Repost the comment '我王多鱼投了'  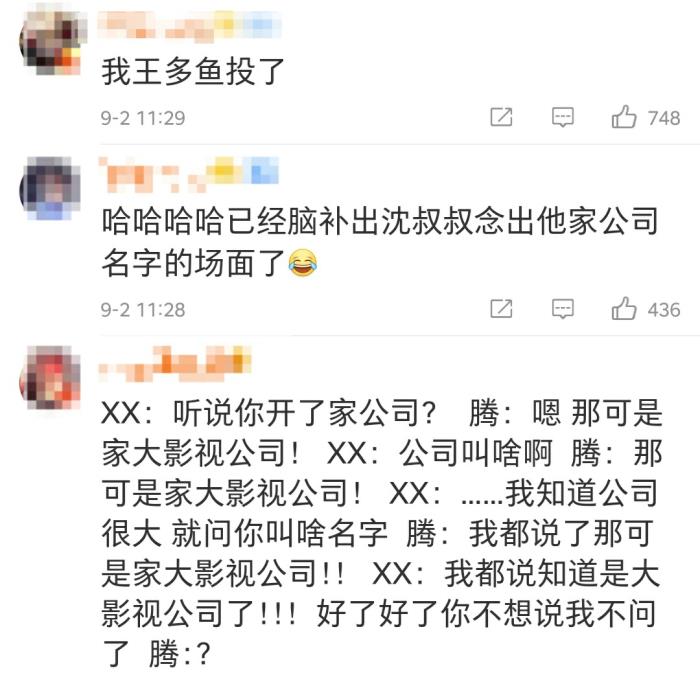(x=501, y=118)
